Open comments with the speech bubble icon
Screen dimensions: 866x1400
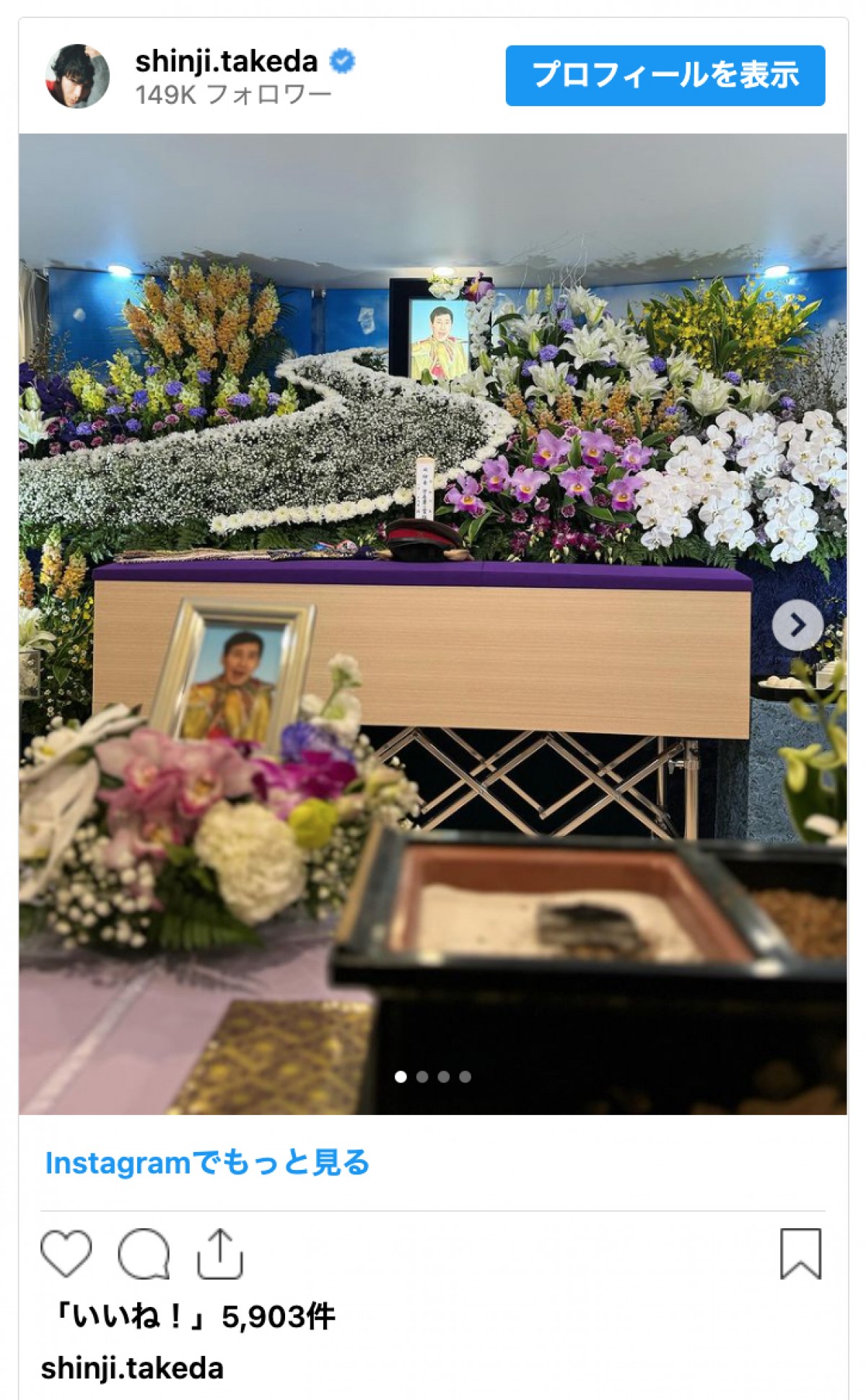point(144,1253)
